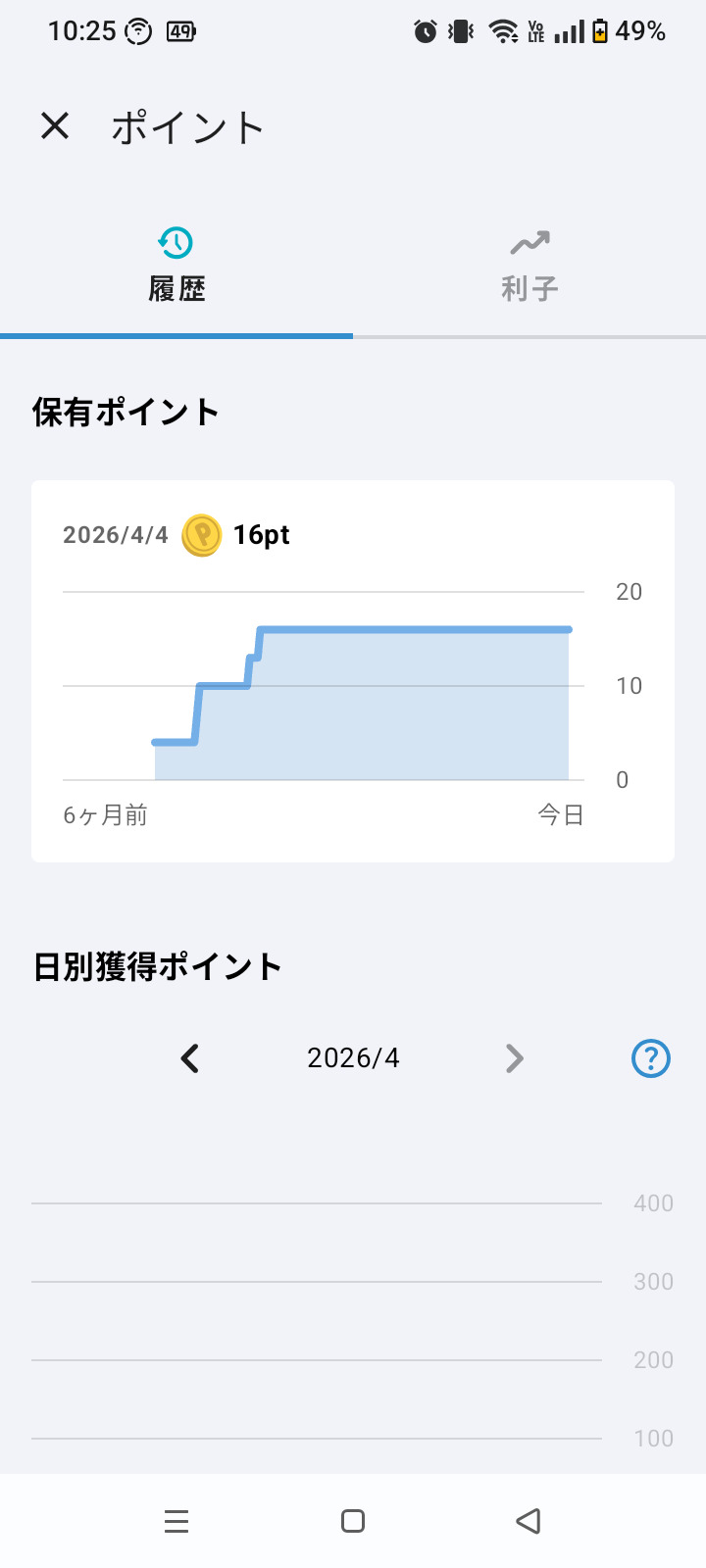706x1568 pixels.
Task: Open the help question mark icon
Action: 651,1058
